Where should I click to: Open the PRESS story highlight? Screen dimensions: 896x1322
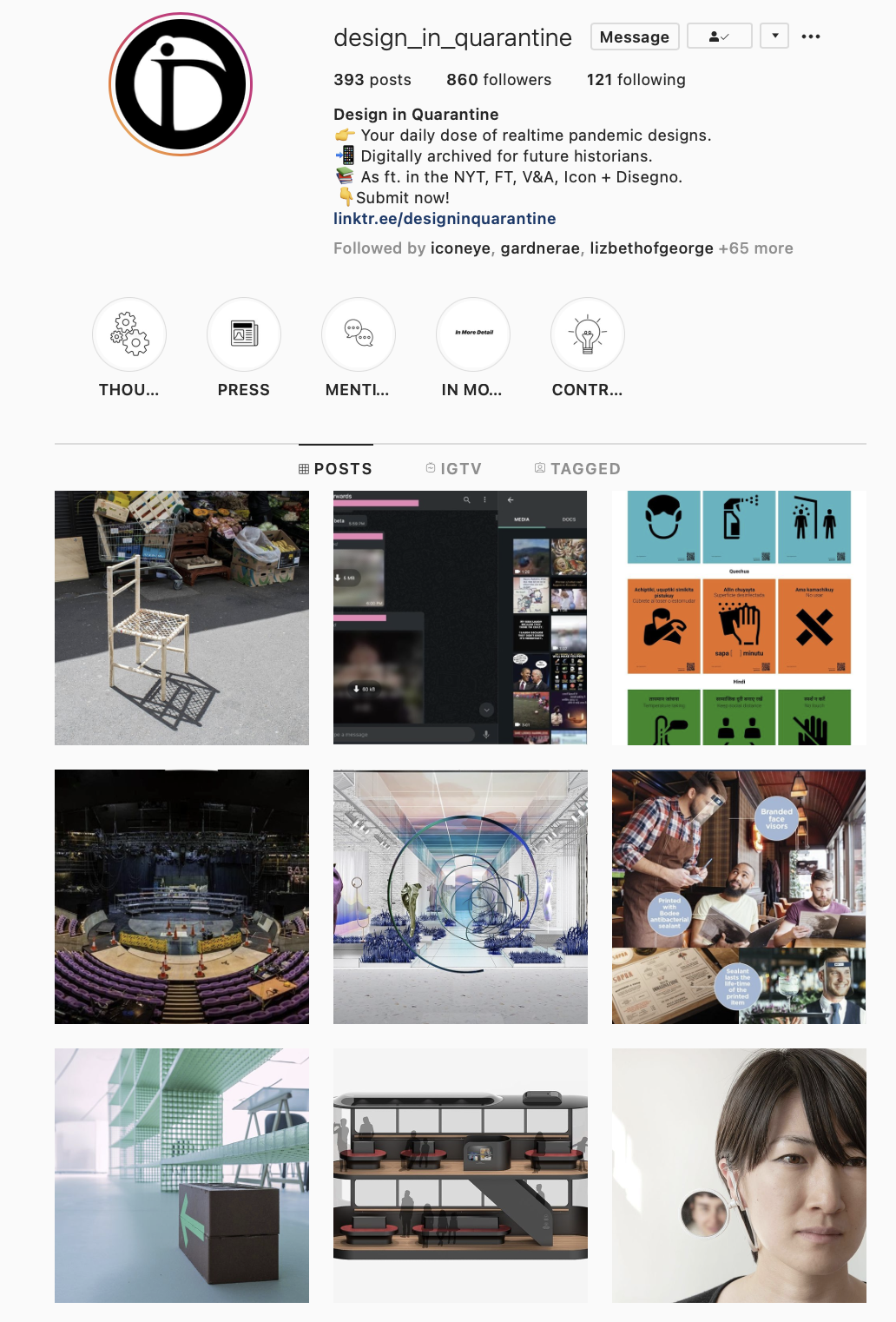[x=244, y=335]
